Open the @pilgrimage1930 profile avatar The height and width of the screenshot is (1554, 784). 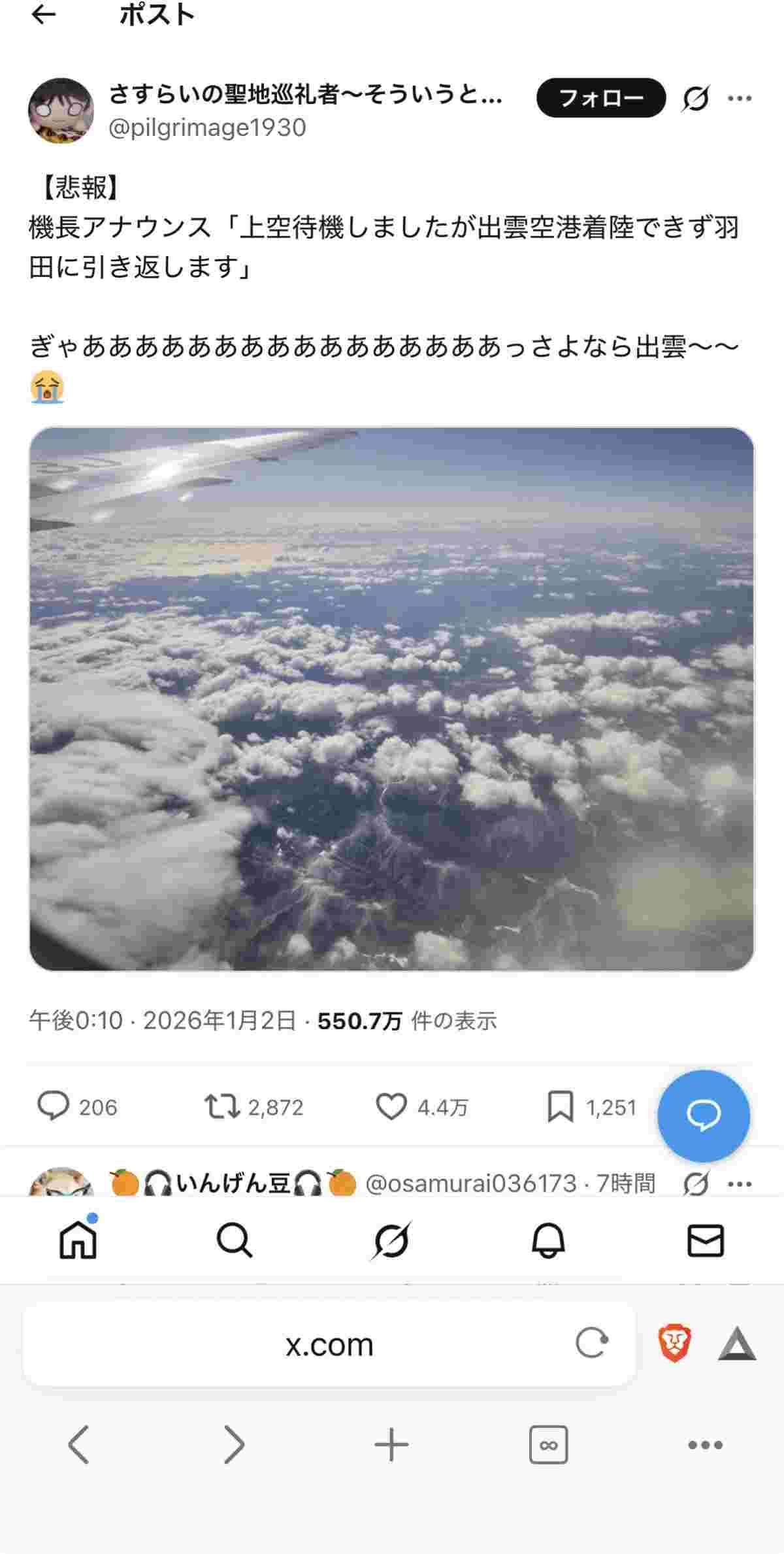tap(61, 110)
